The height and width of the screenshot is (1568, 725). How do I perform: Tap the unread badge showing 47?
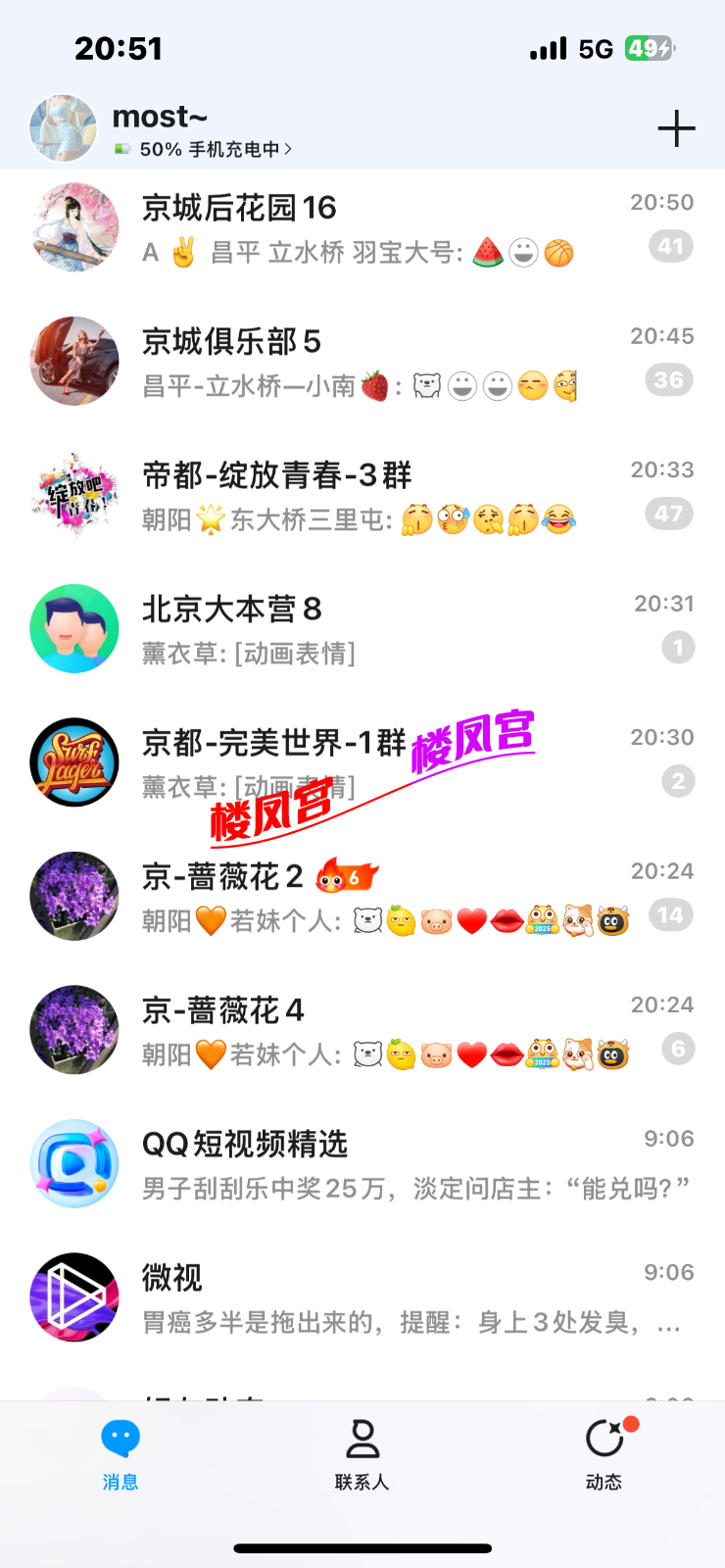[670, 513]
